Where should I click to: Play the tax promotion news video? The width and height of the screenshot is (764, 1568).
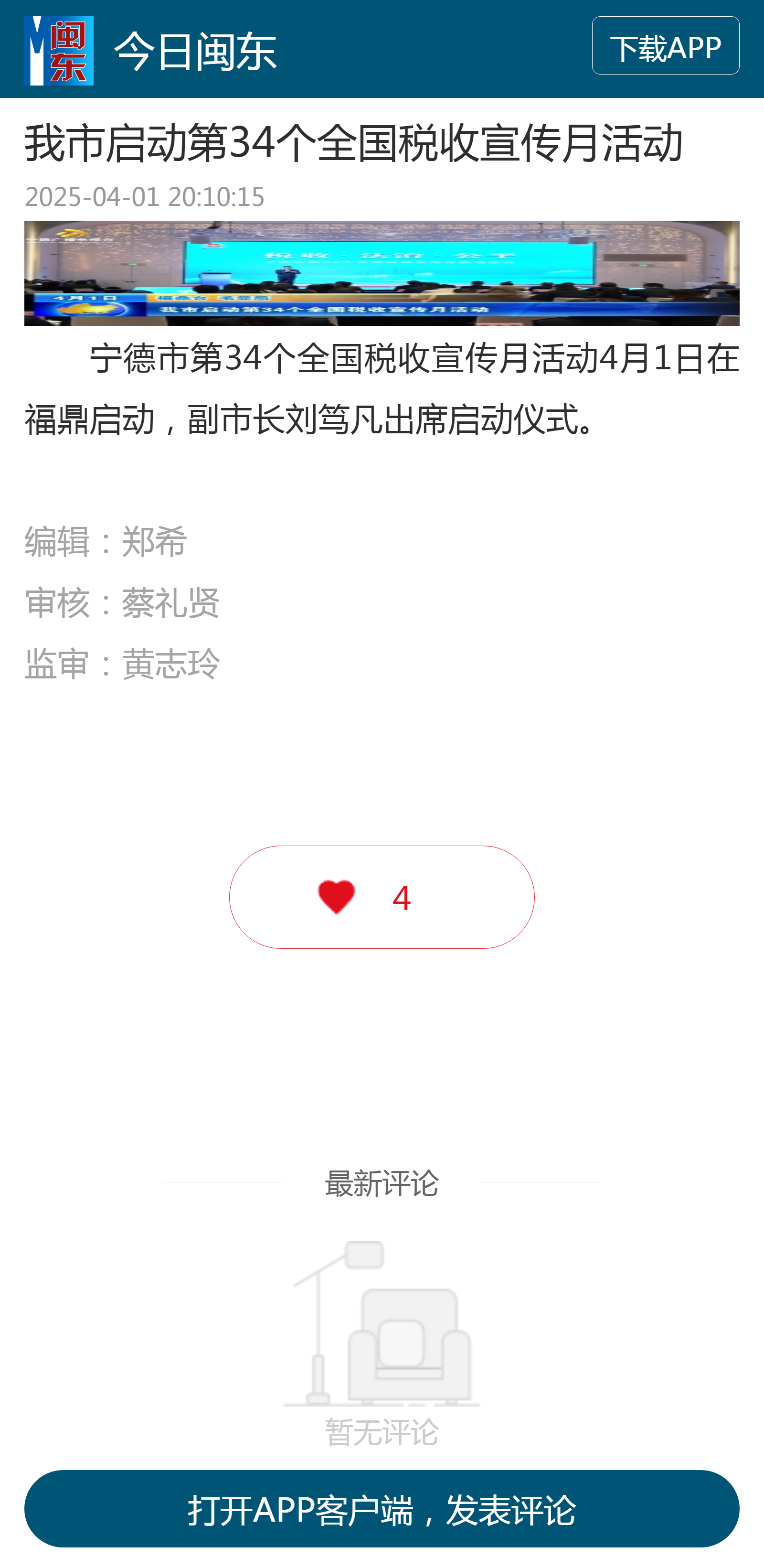coord(382,273)
